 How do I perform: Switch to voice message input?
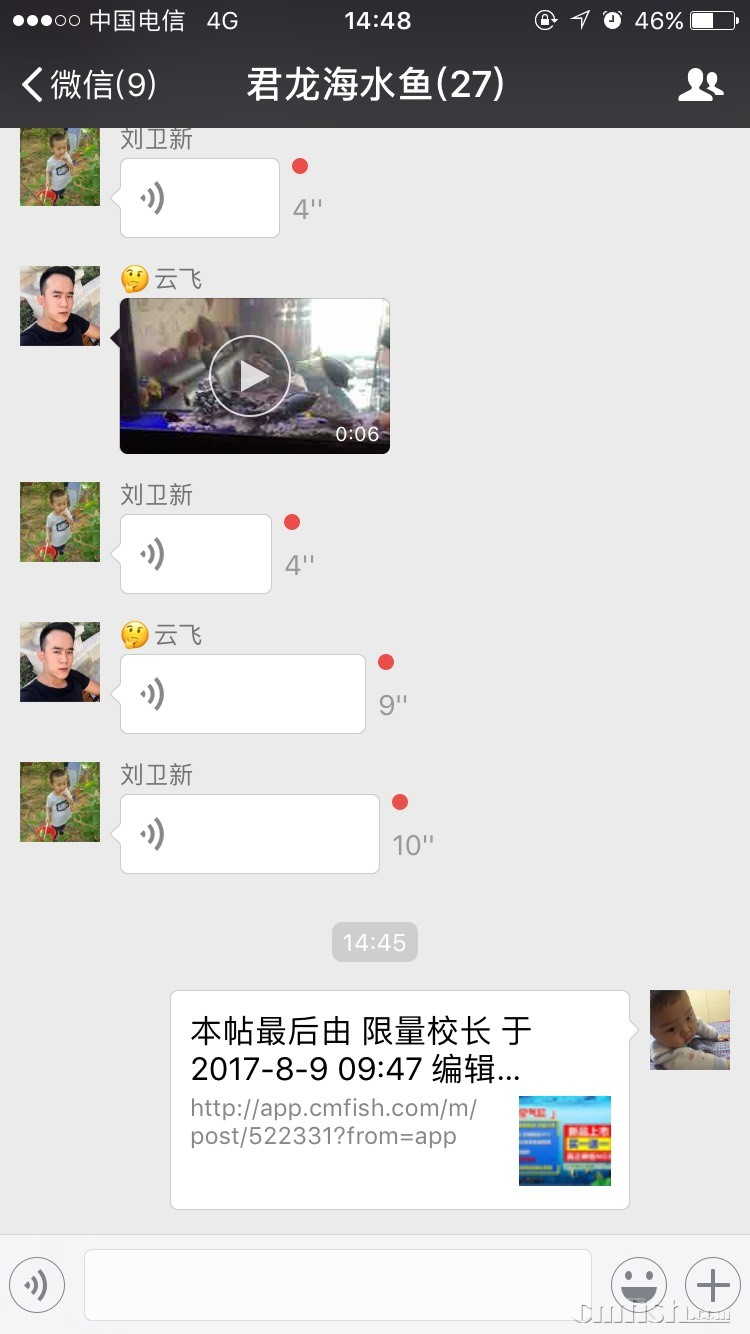pyautogui.click(x=37, y=1285)
